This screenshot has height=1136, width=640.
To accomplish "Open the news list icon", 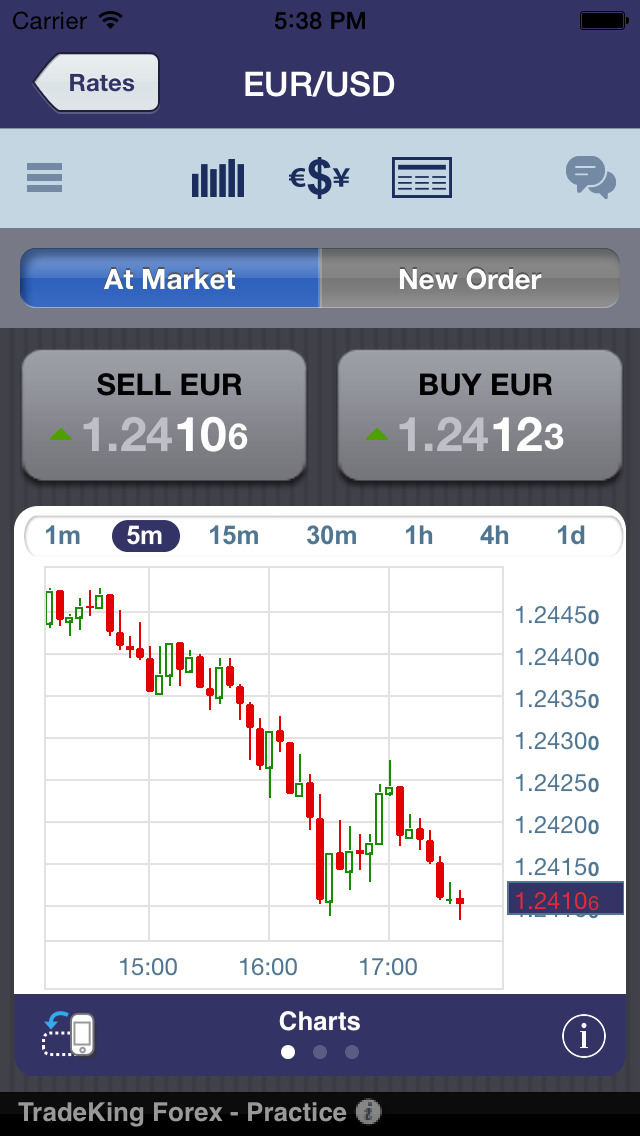I will [421, 179].
